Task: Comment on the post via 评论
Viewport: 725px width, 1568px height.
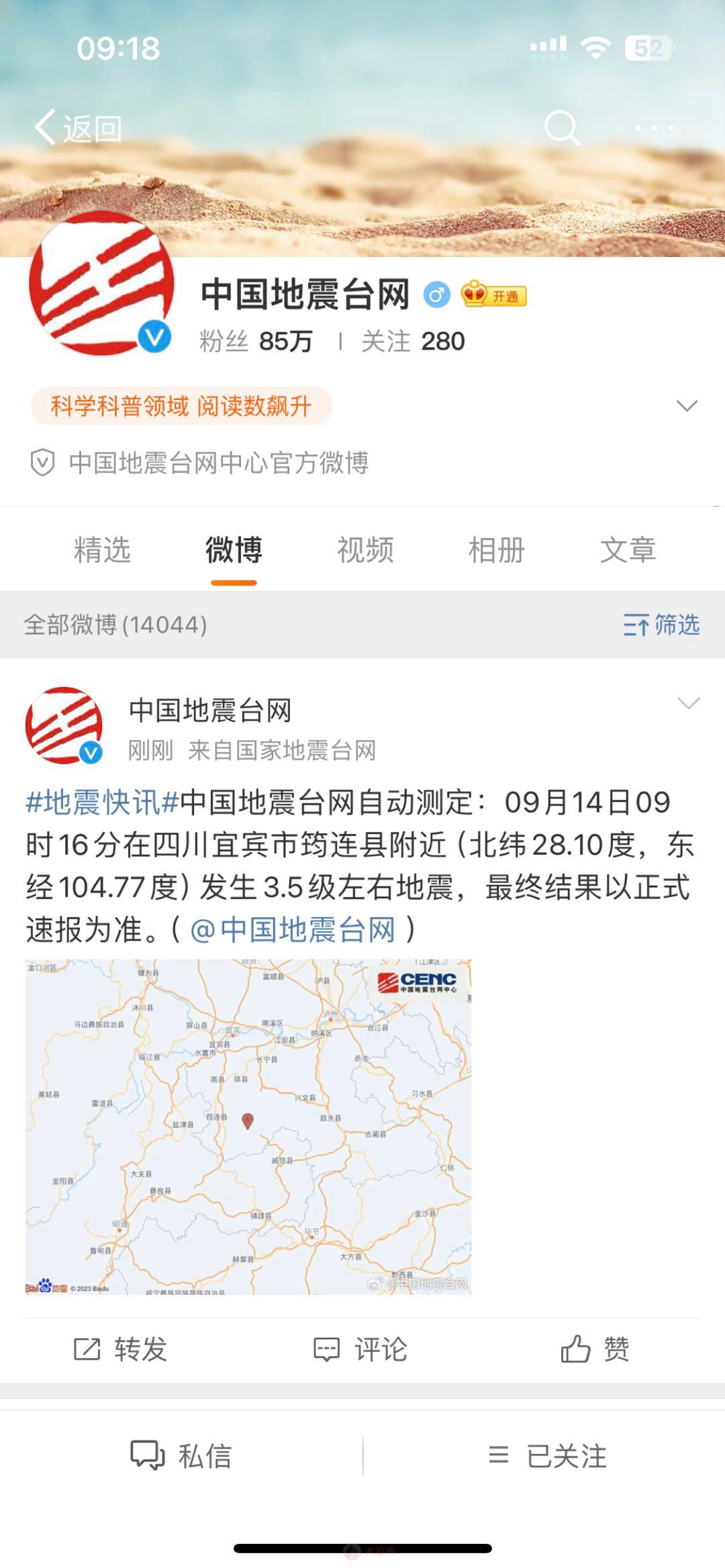Action: pyautogui.click(x=361, y=1349)
